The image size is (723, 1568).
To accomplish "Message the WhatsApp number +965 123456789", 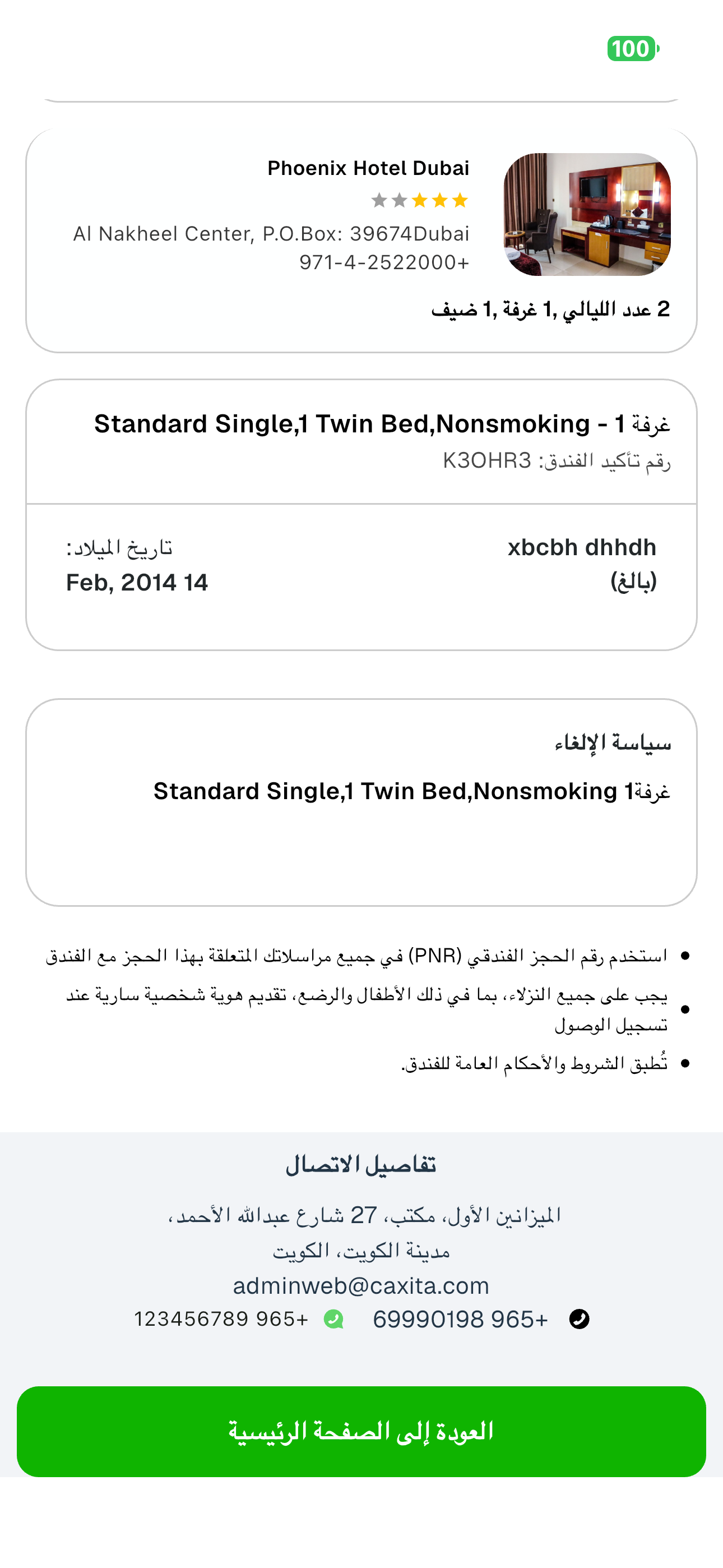I will (x=221, y=1319).
